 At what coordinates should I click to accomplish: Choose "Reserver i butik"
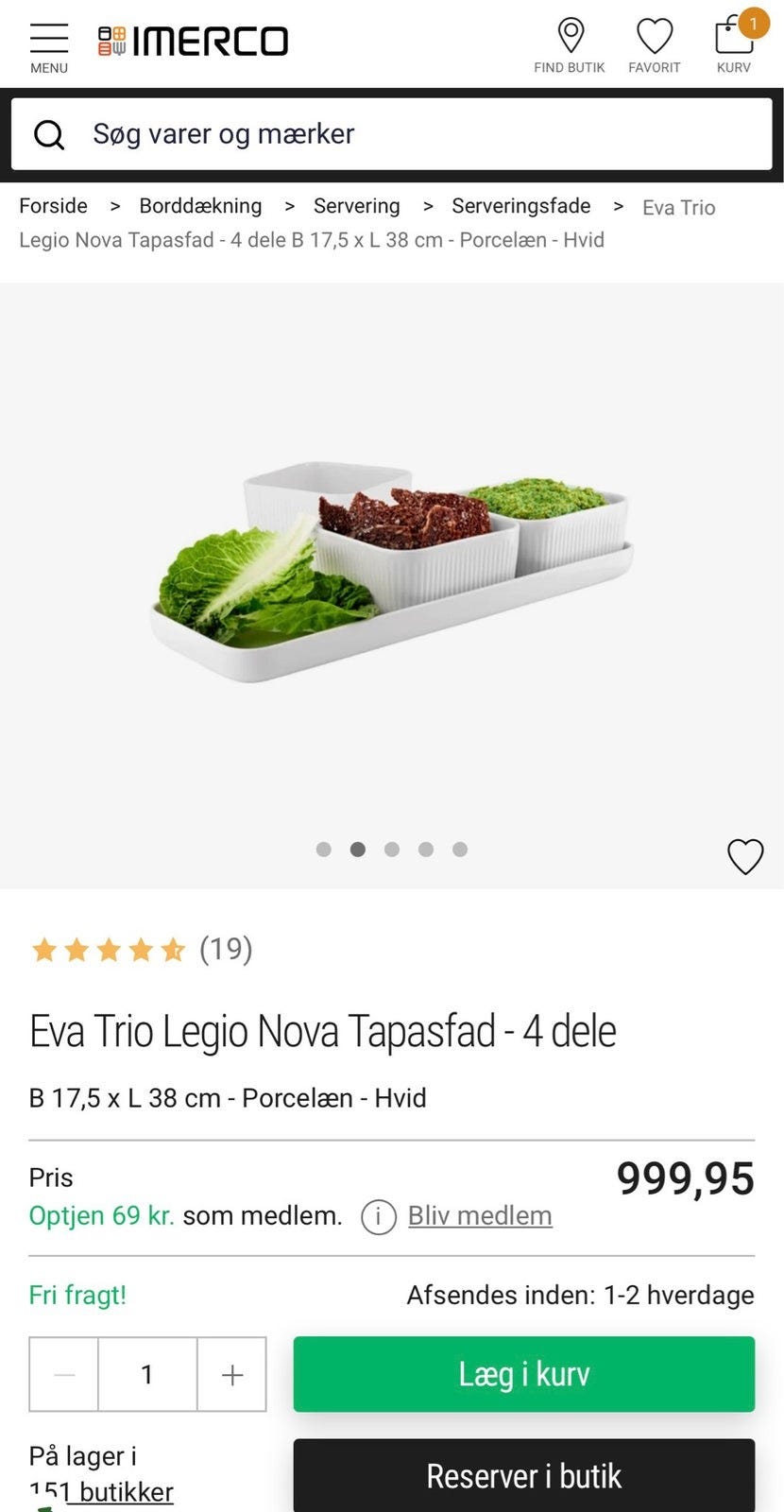click(523, 1475)
